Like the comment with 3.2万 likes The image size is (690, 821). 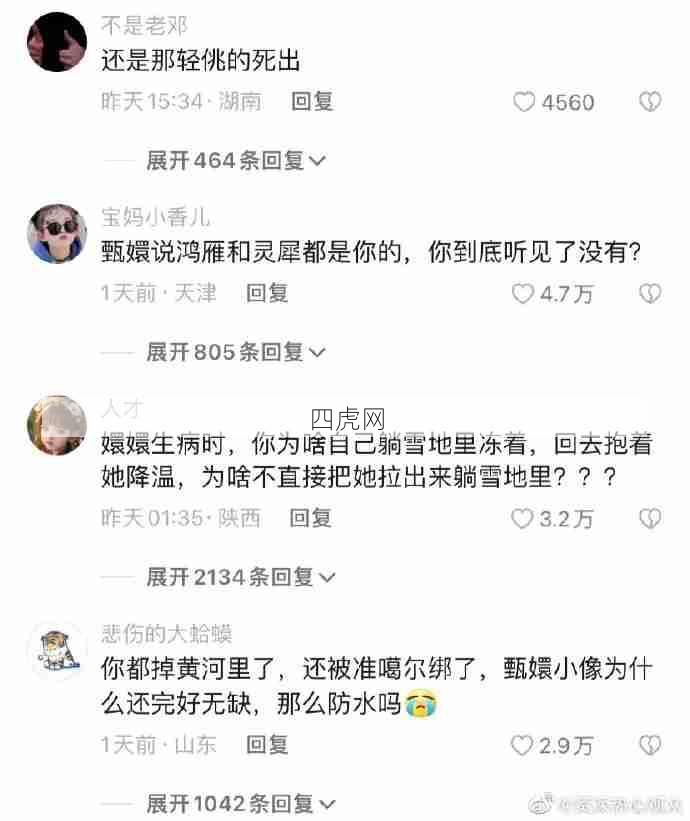pos(523,519)
